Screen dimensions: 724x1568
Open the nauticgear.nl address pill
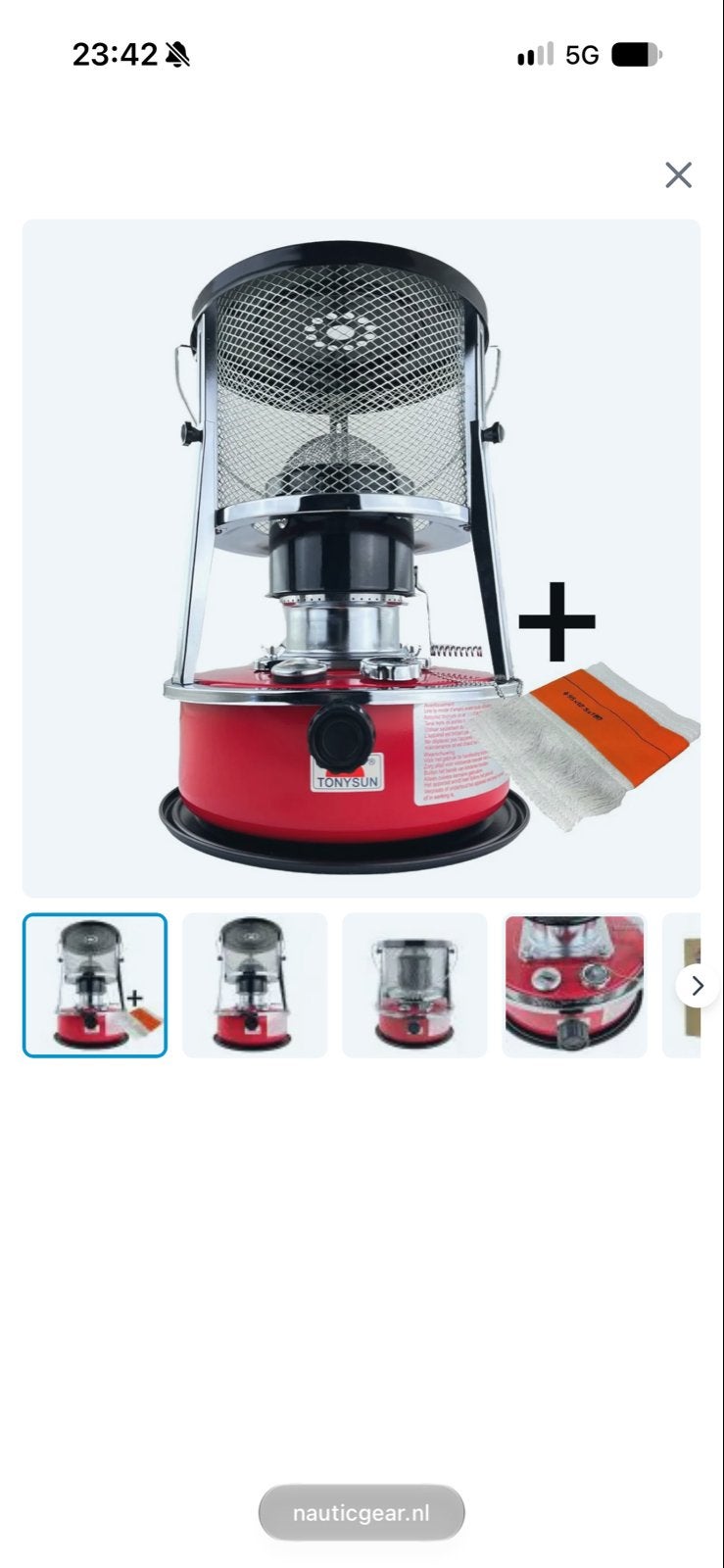point(362,1512)
